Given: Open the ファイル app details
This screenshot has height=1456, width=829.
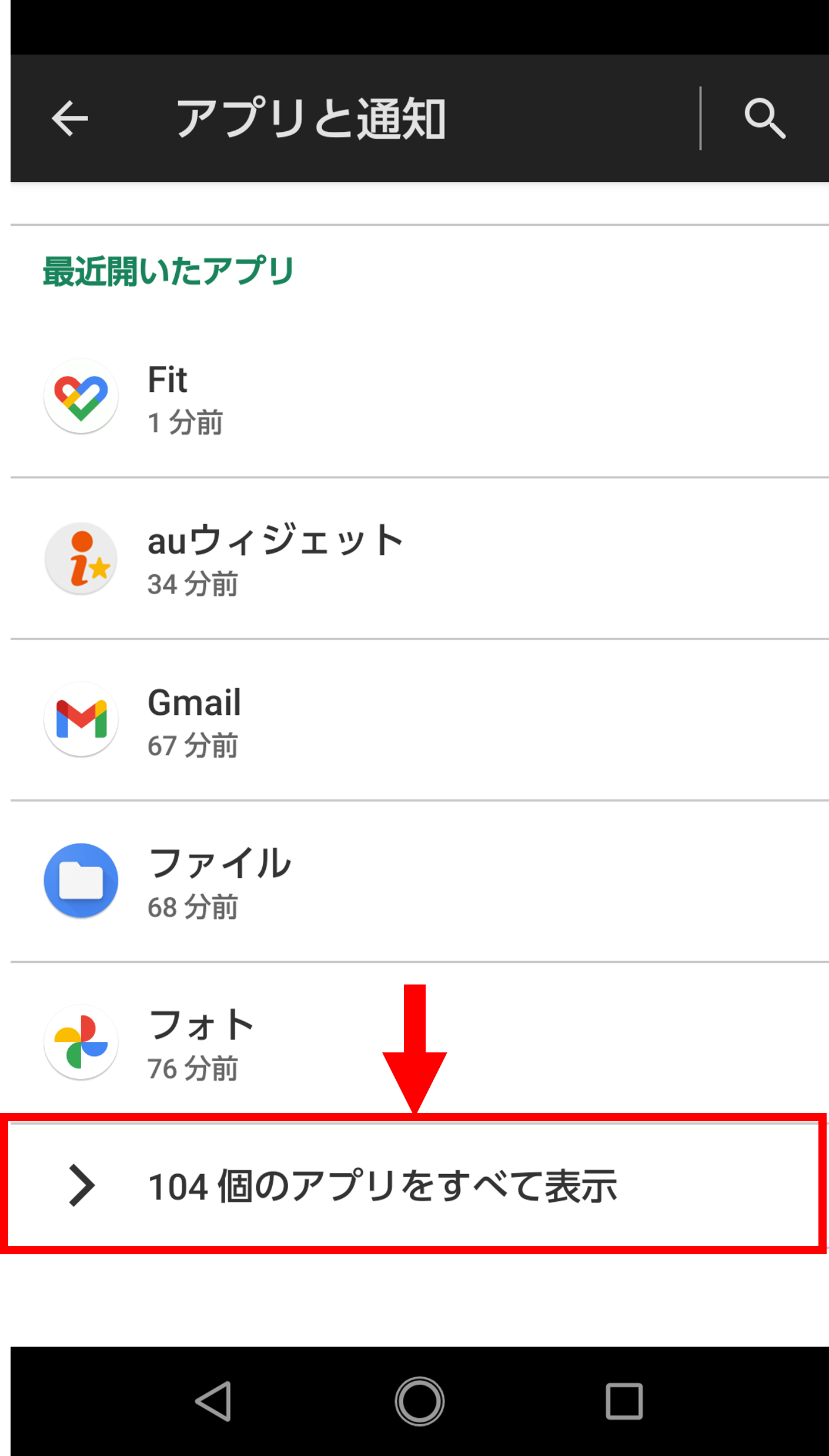Looking at the screenshot, I should [420, 881].
